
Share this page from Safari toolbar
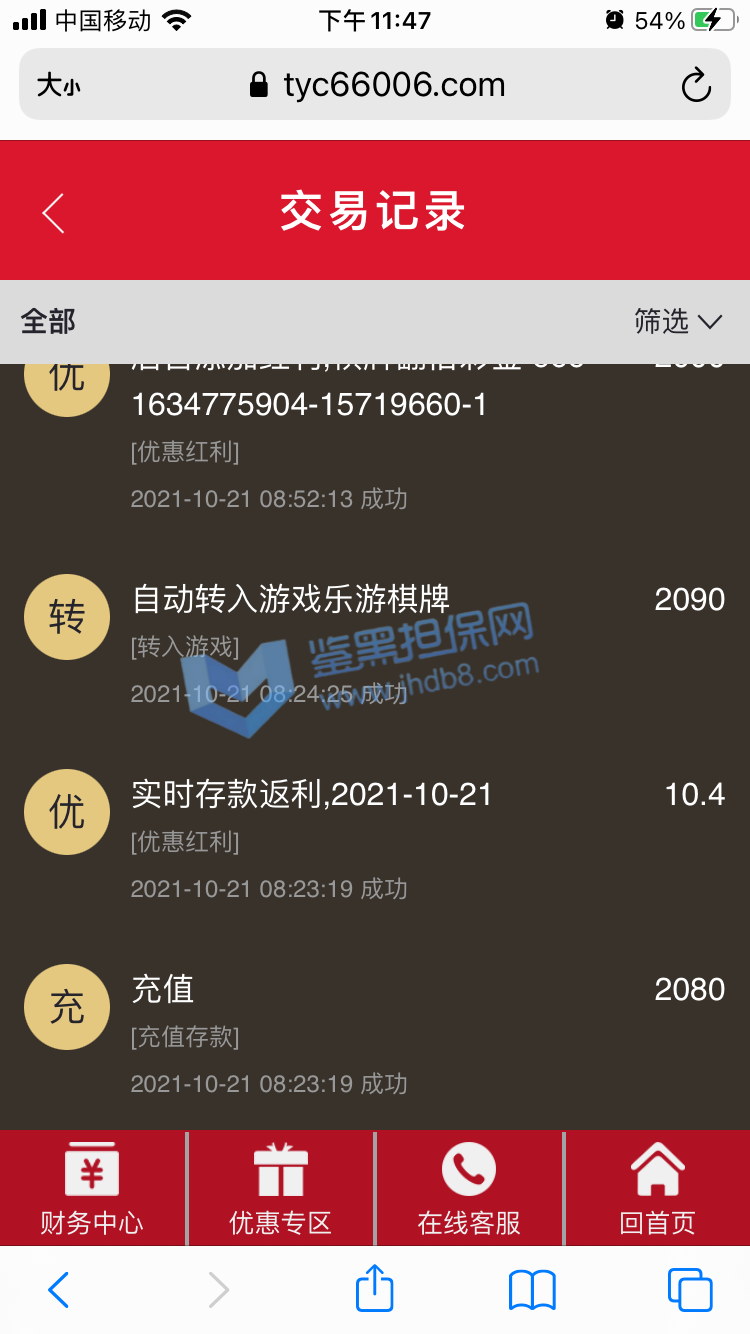(375, 1290)
